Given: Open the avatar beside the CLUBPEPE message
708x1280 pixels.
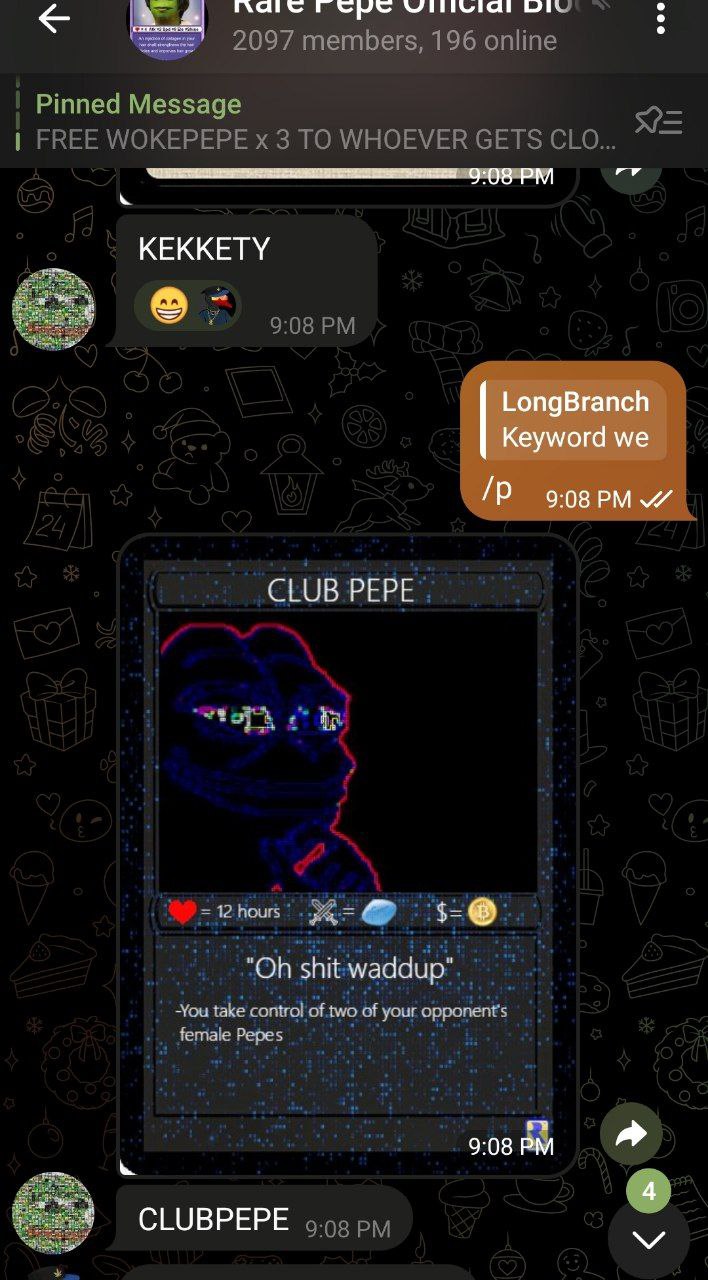Looking at the screenshot, I should tap(53, 1213).
